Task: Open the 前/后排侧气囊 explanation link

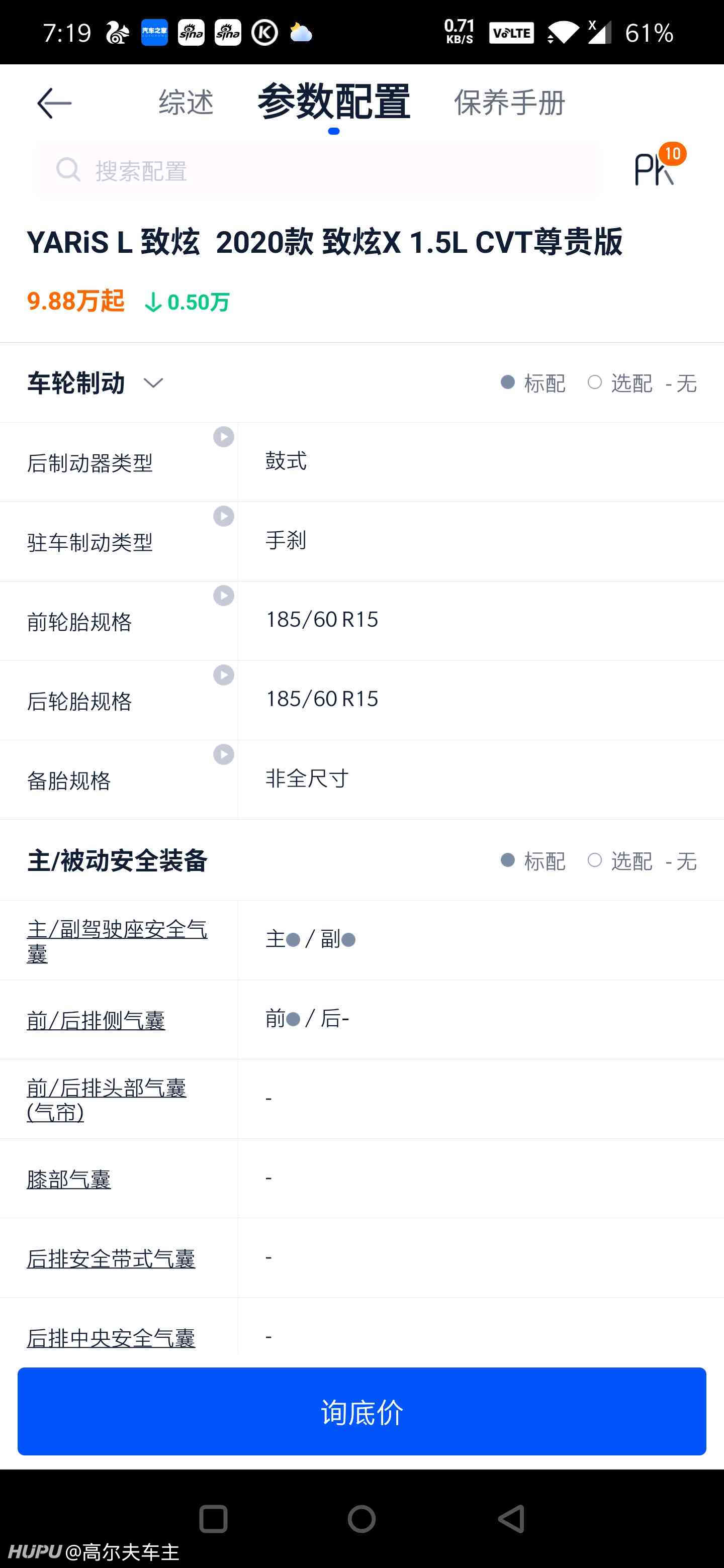Action: (x=96, y=1020)
